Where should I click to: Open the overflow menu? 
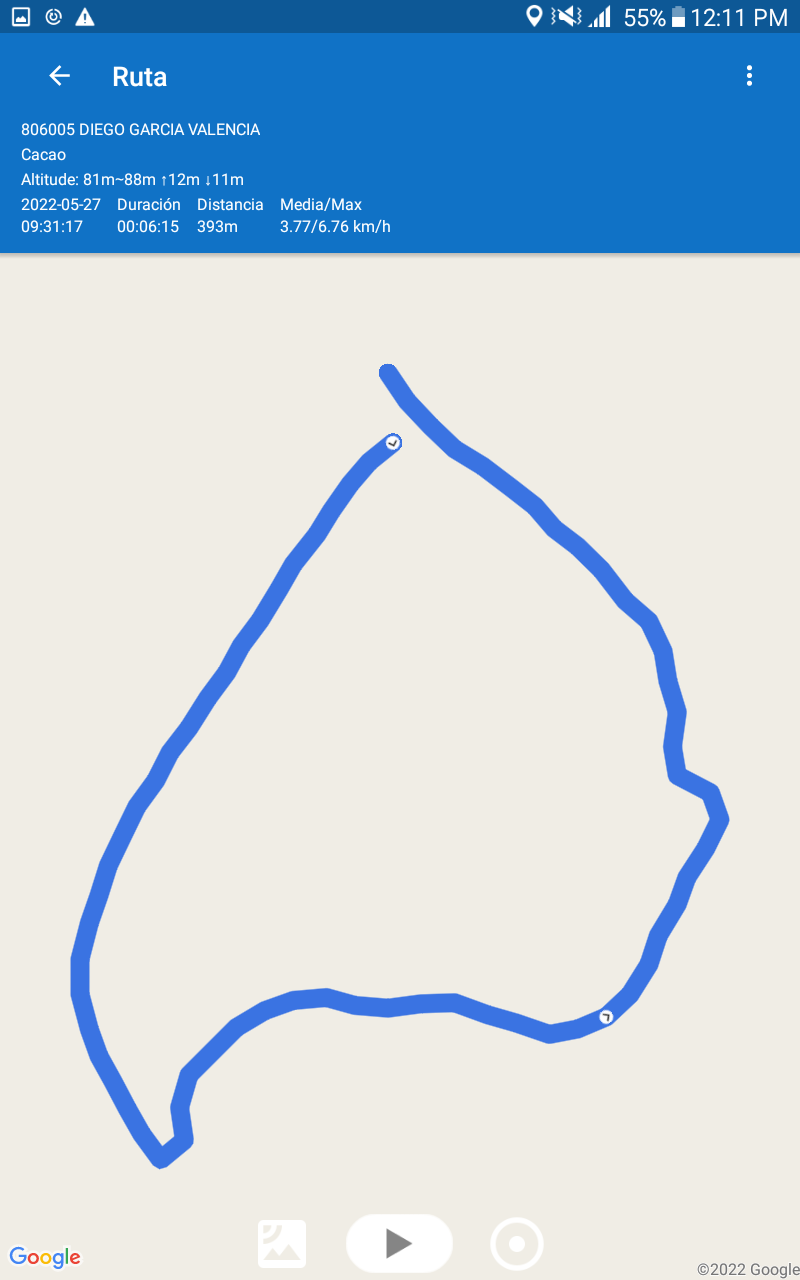coord(749,76)
